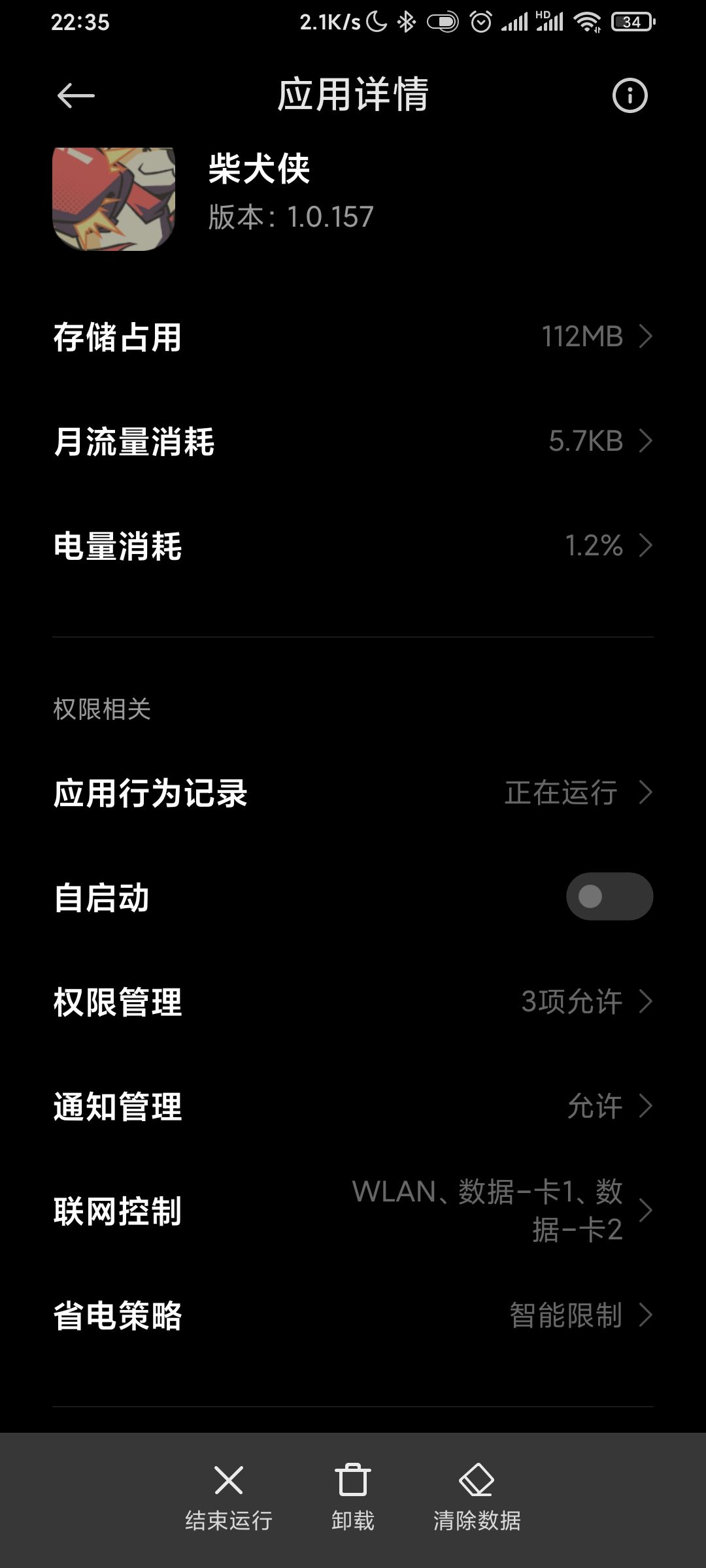Open 权限管理 showing 3项允许

tap(353, 1002)
